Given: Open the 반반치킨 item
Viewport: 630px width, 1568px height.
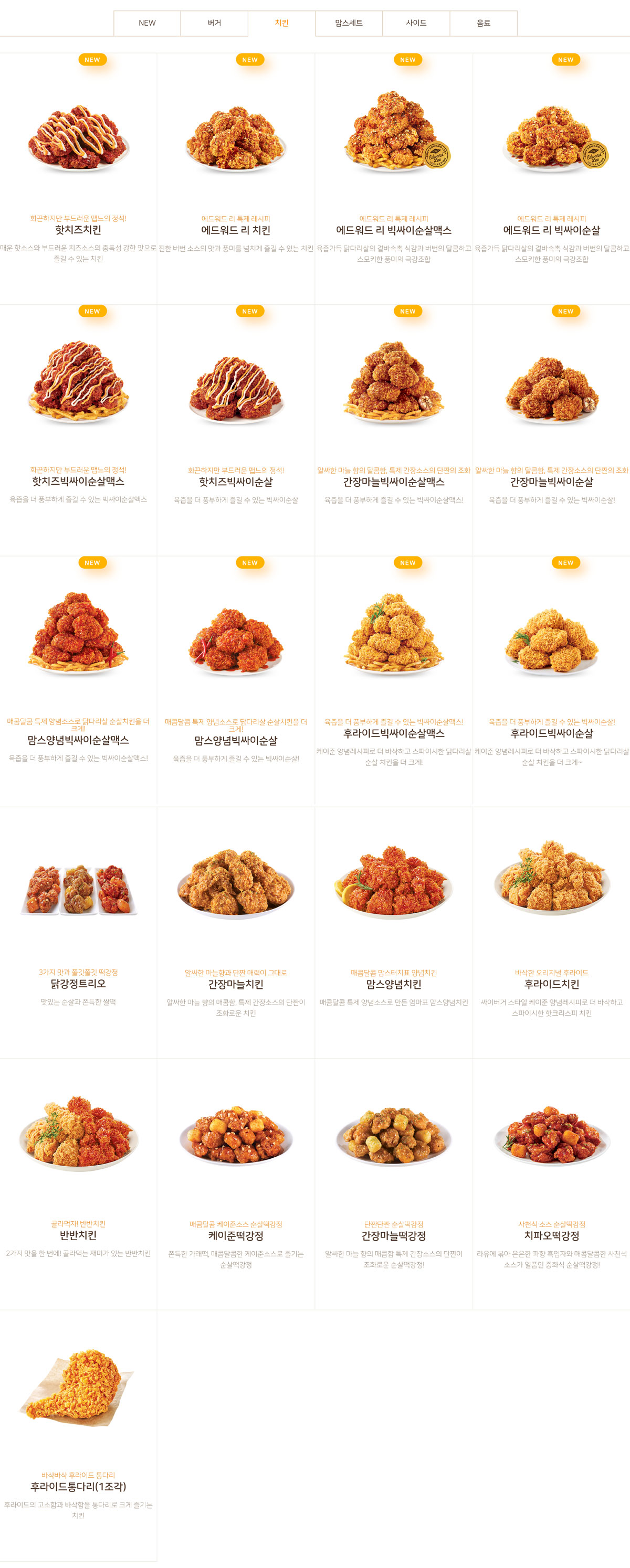Looking at the screenshot, I should pos(78,1235).
